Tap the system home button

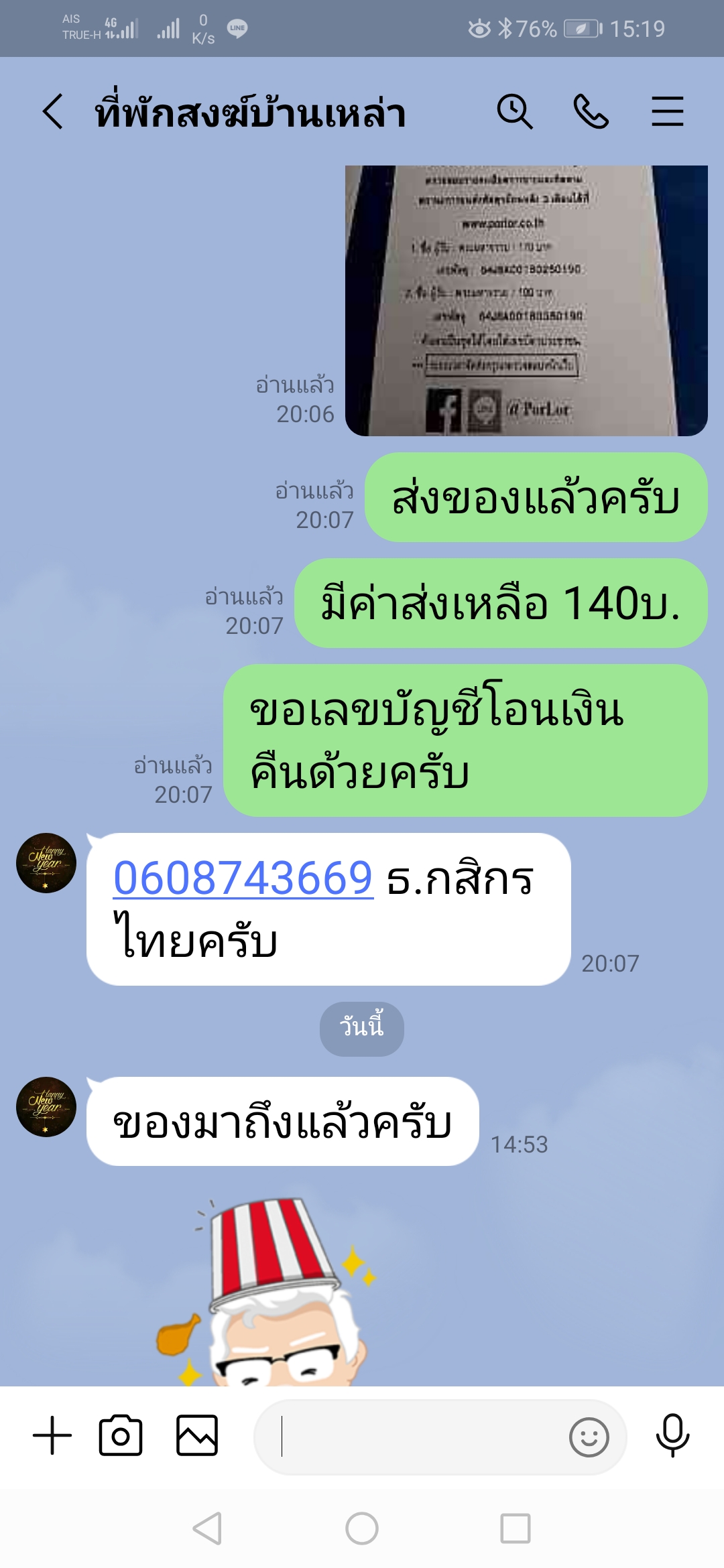(x=362, y=1528)
